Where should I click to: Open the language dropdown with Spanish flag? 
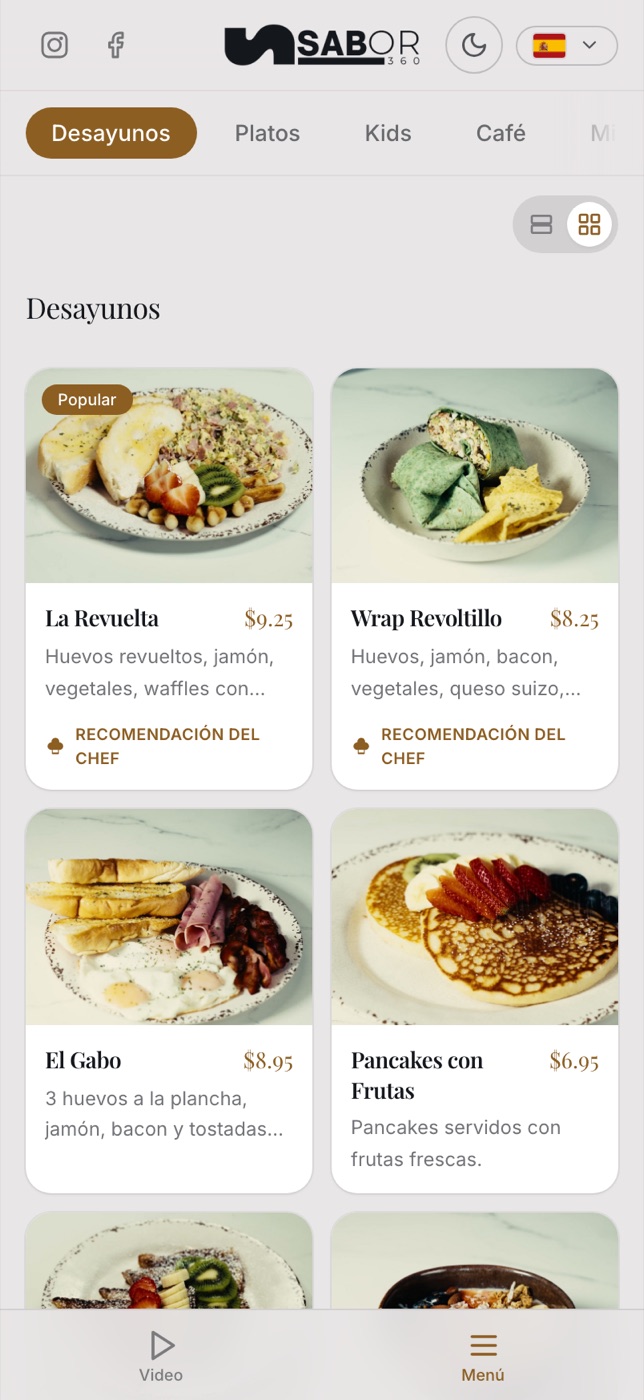pos(567,45)
